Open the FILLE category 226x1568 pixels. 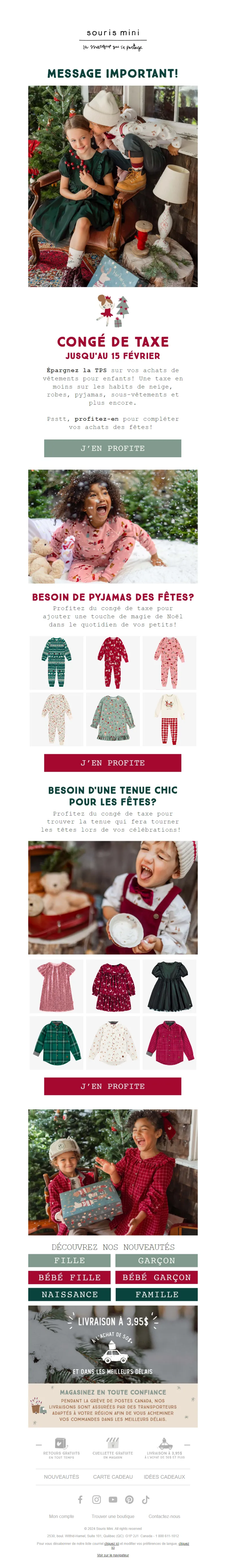point(69,1260)
